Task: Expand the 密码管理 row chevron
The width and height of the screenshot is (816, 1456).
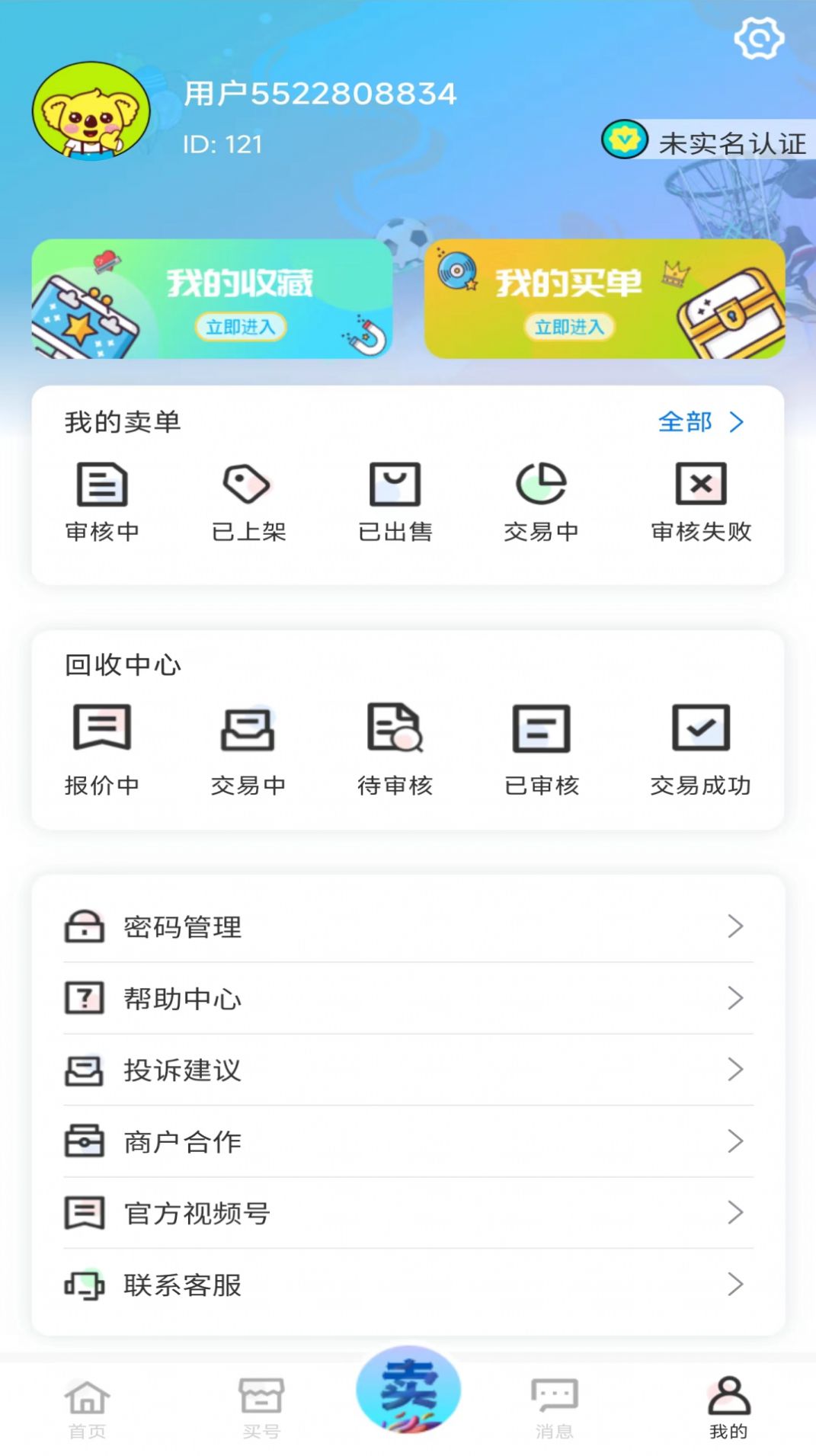Action: [734, 926]
